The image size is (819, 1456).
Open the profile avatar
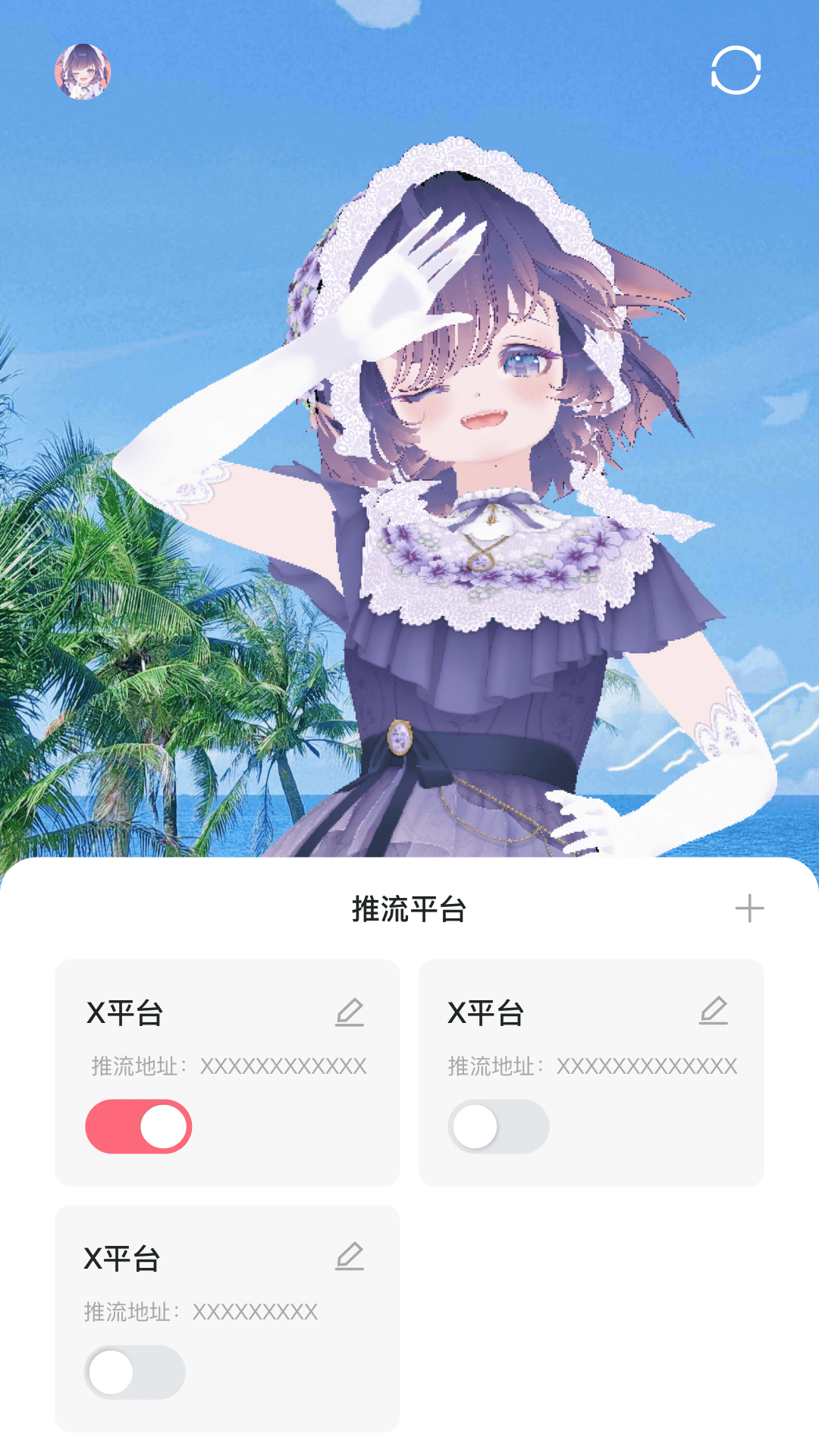coord(83,71)
